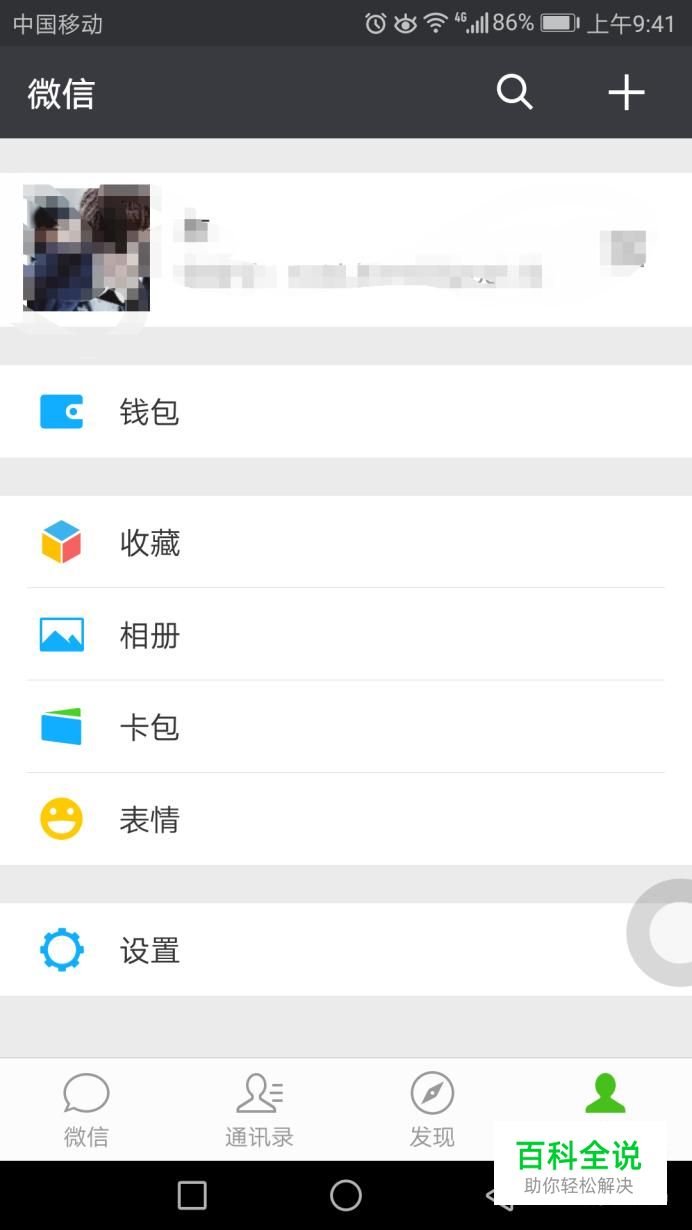
Task: Go to the system home screen
Action: 346,1195
